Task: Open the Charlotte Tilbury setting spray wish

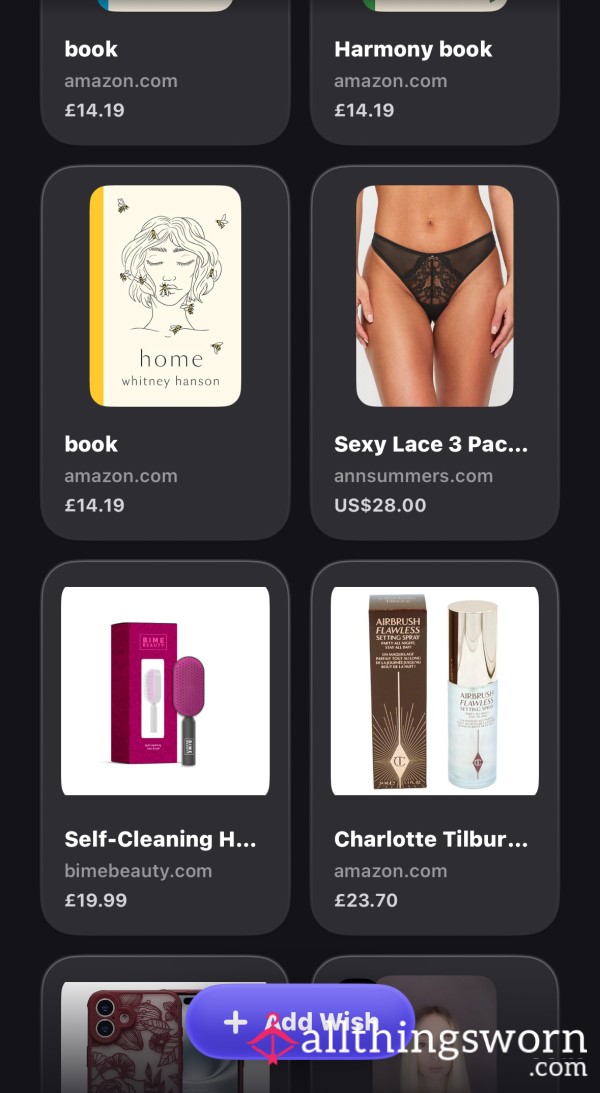Action: tap(435, 748)
